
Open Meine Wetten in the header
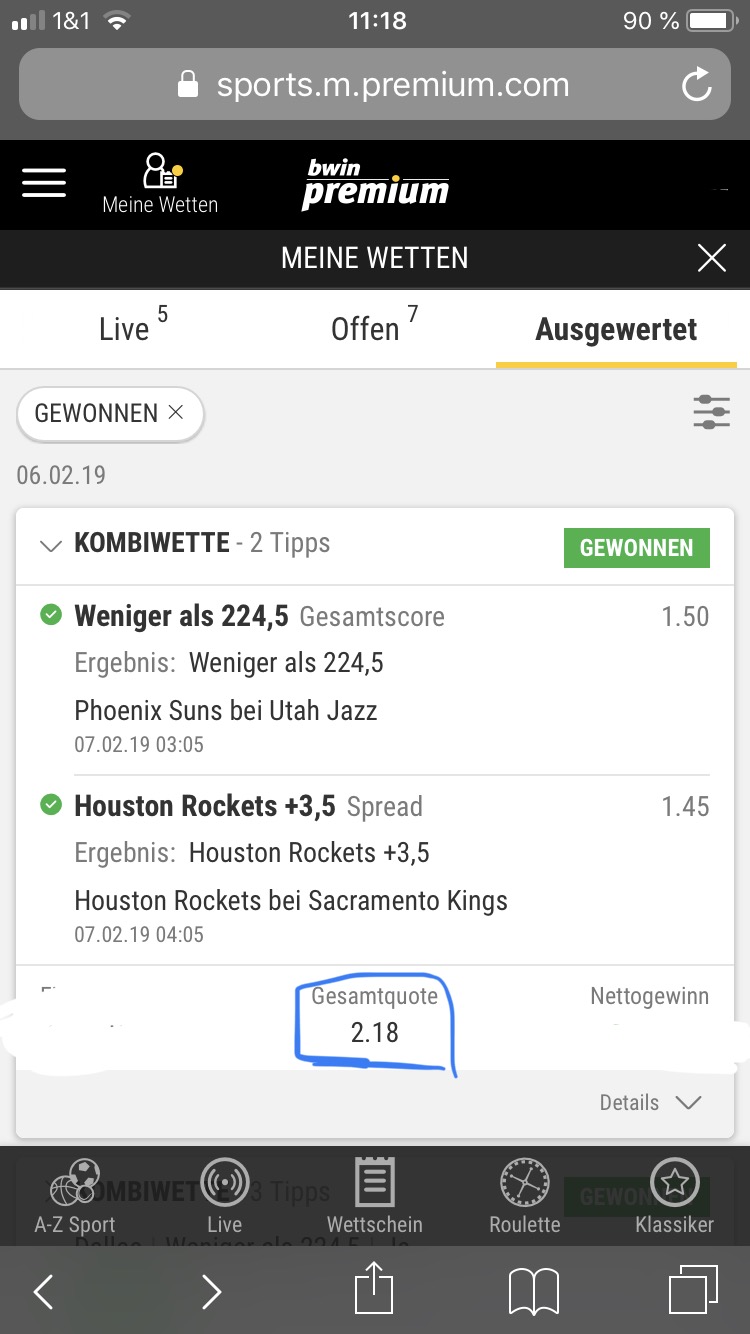click(160, 184)
